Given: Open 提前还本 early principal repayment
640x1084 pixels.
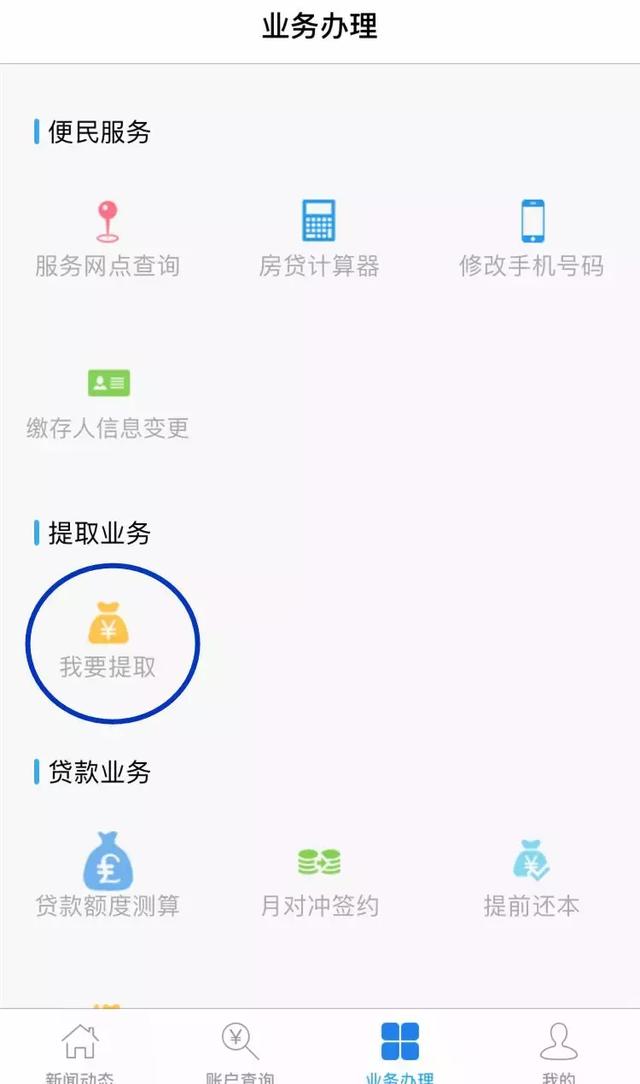Looking at the screenshot, I should click(x=532, y=878).
